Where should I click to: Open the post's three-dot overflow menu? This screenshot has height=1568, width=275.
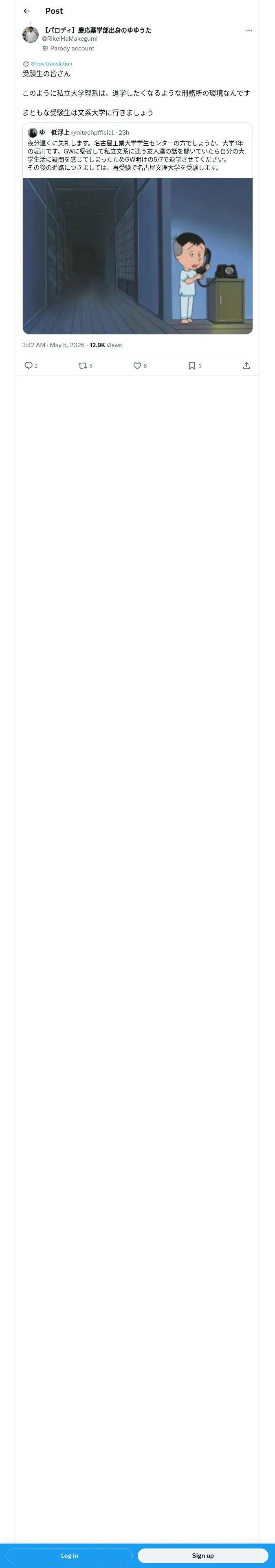(x=249, y=31)
